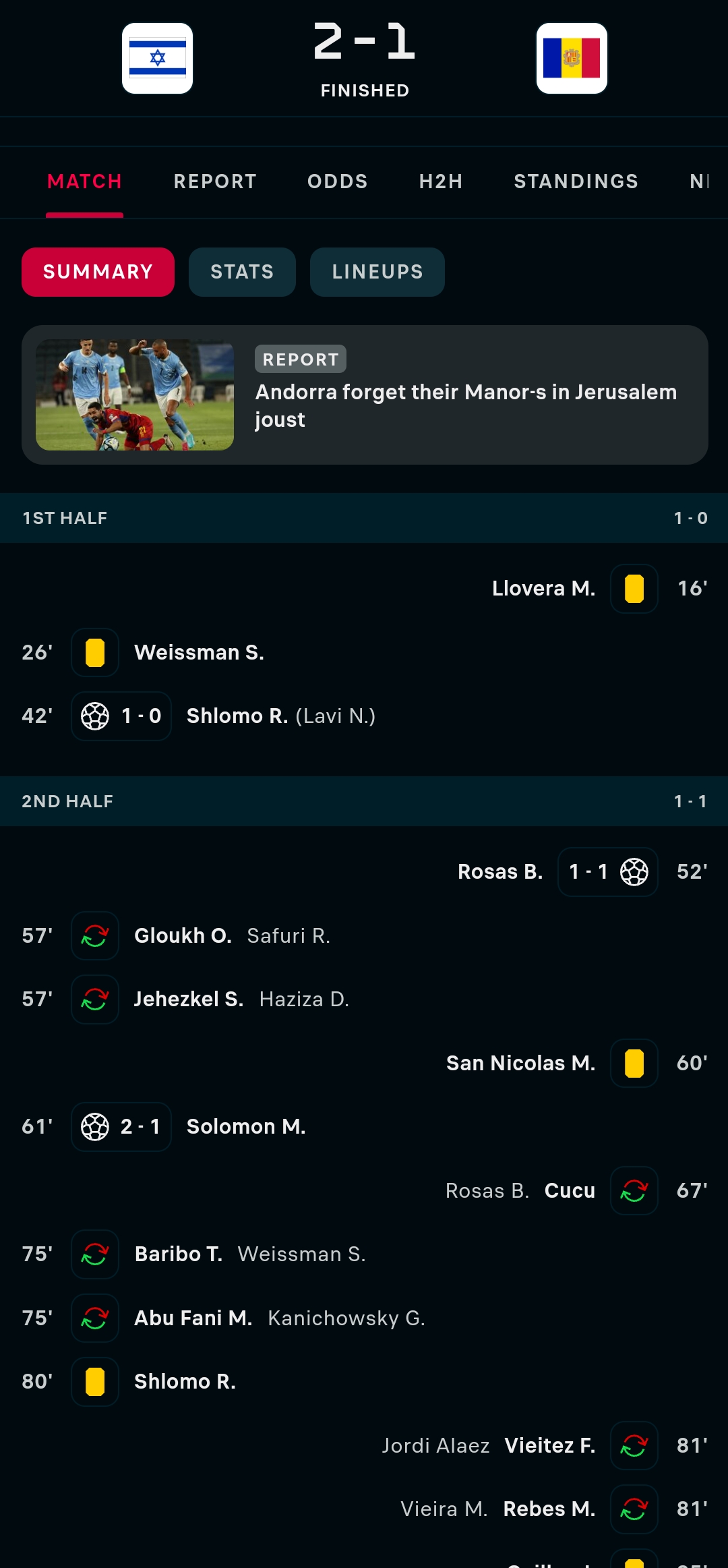Image resolution: width=728 pixels, height=1568 pixels.
Task: Switch to the Report tab
Action: [x=215, y=181]
